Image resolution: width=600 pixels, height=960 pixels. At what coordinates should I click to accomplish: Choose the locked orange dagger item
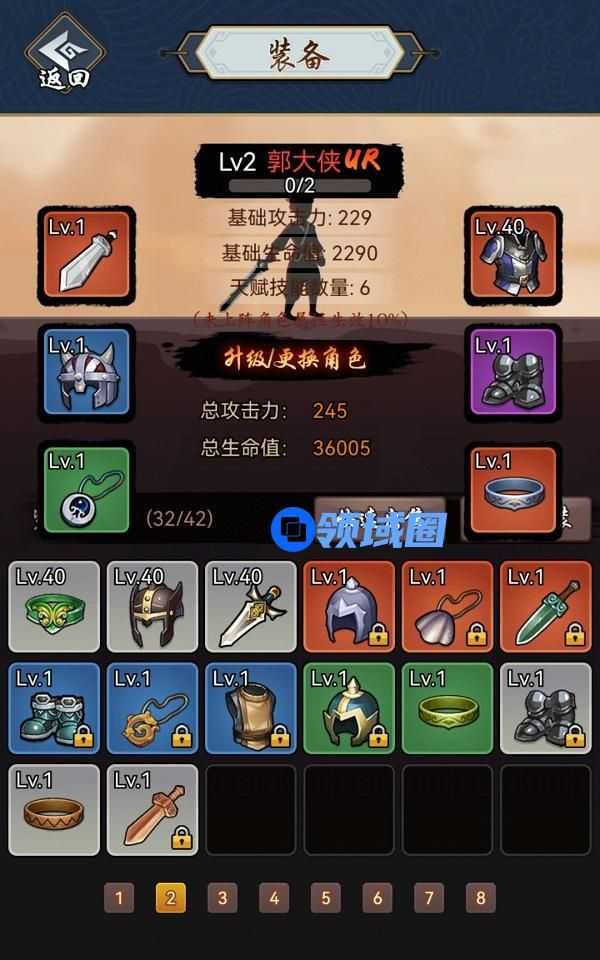[x=546, y=607]
